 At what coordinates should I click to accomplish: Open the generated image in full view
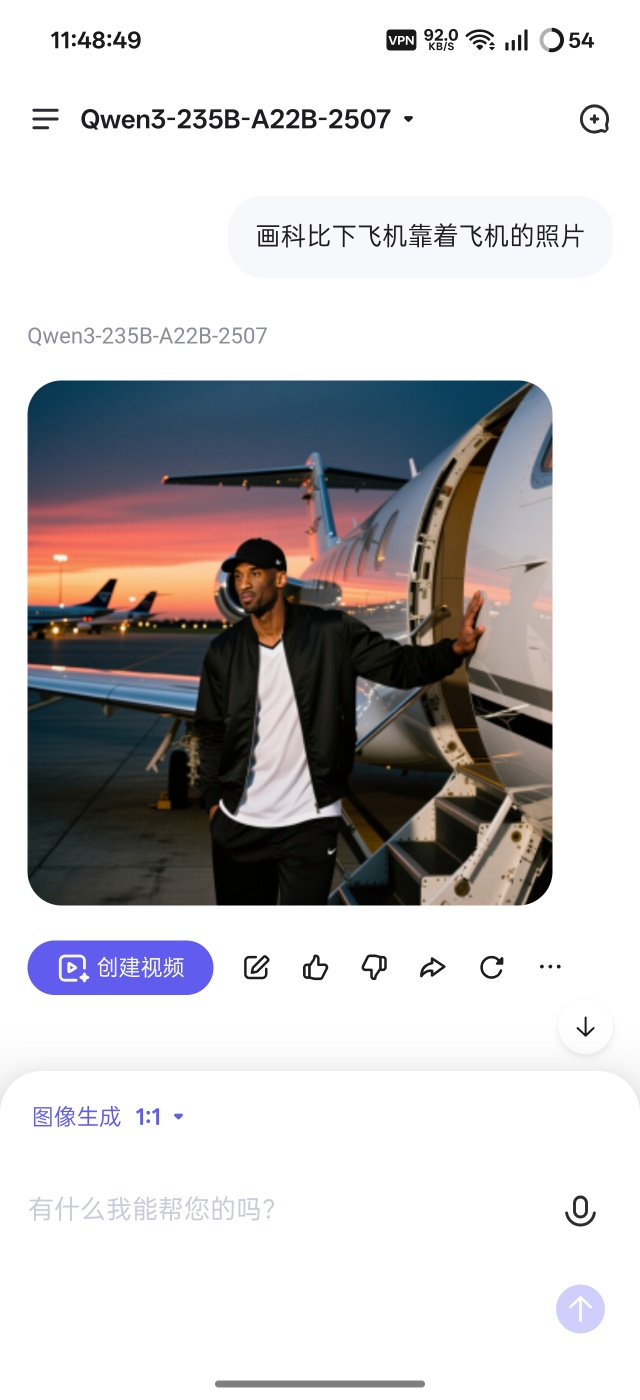(290, 642)
